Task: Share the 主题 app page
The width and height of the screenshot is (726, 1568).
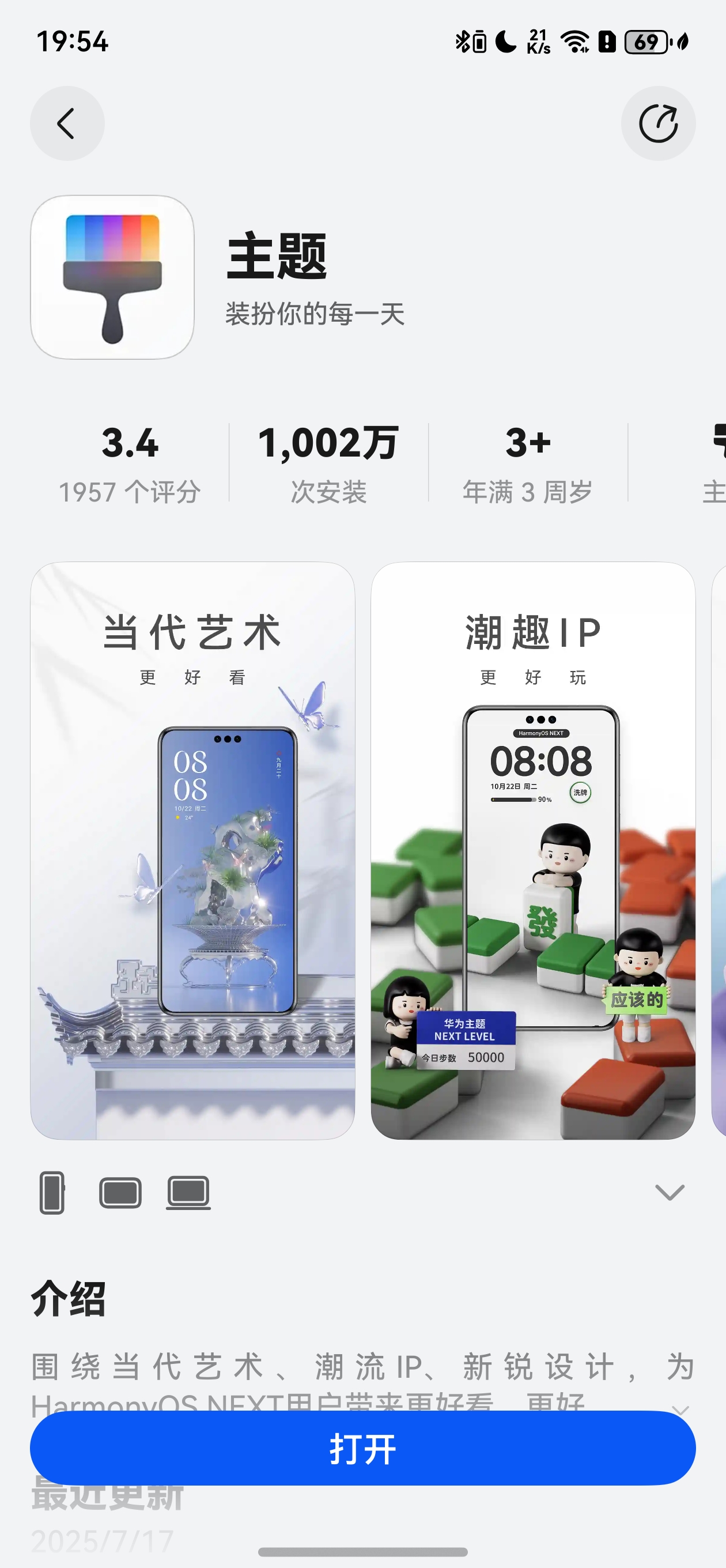Action: click(658, 123)
